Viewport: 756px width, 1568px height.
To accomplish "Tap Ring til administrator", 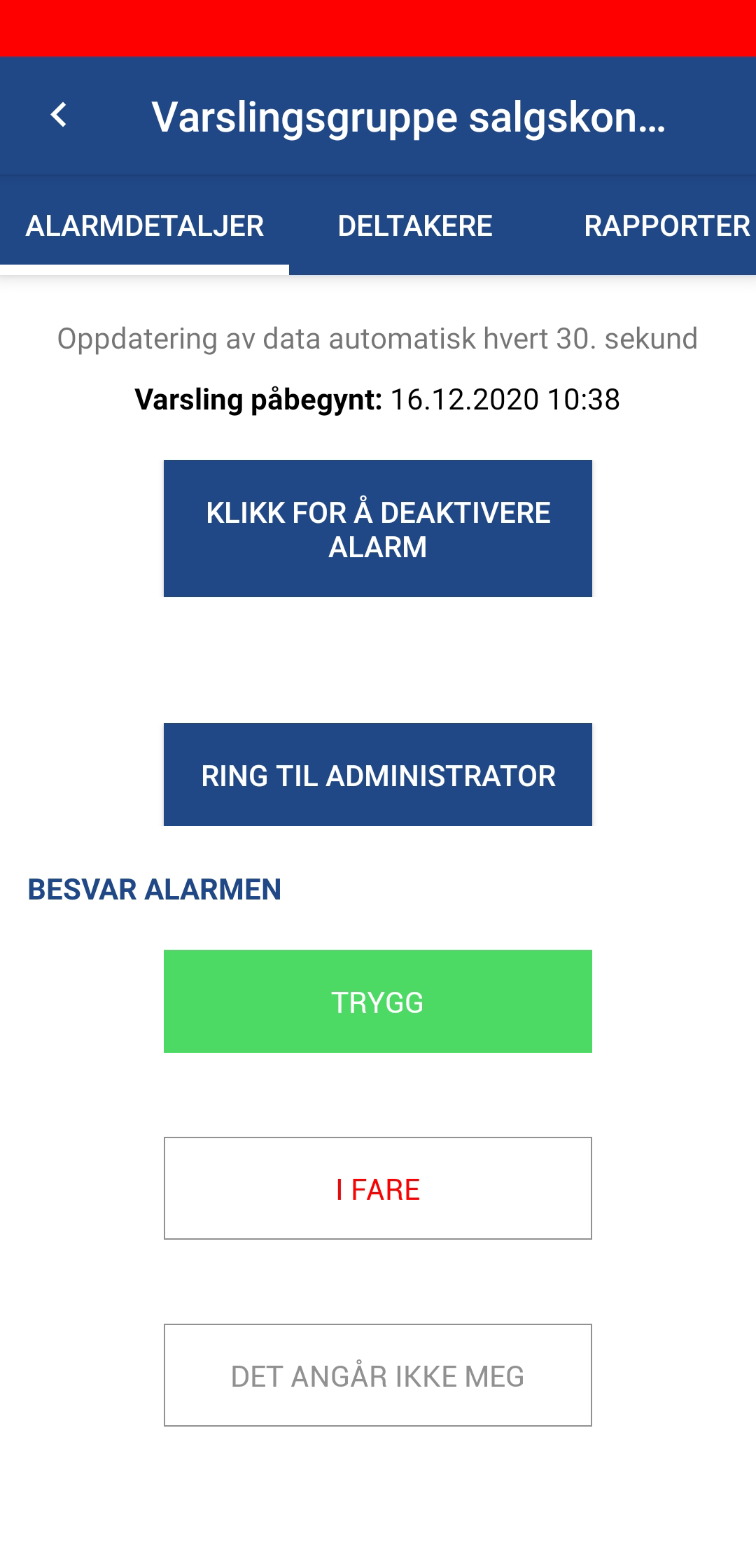I will click(378, 775).
